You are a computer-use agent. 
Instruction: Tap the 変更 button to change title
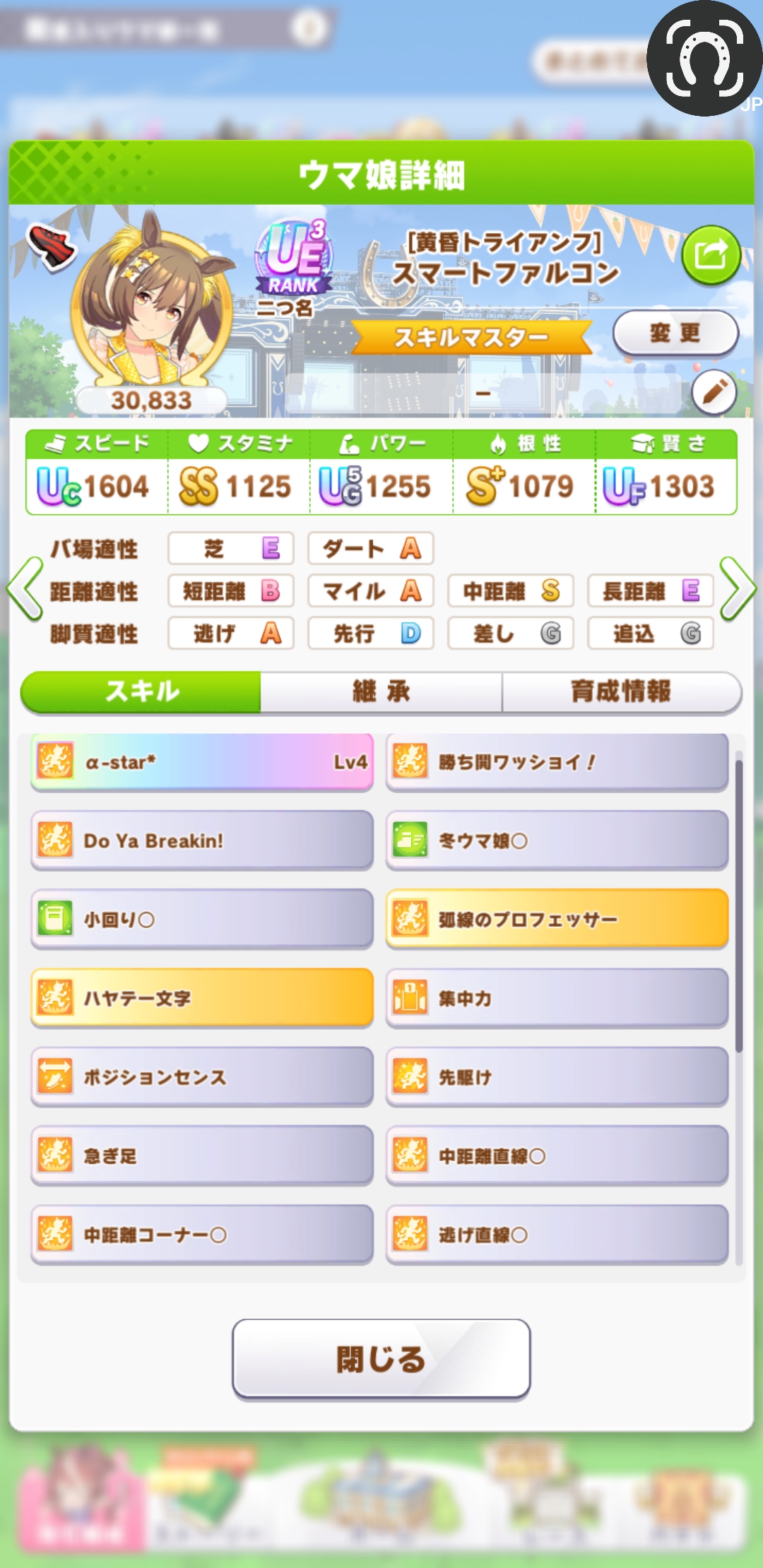point(675,333)
